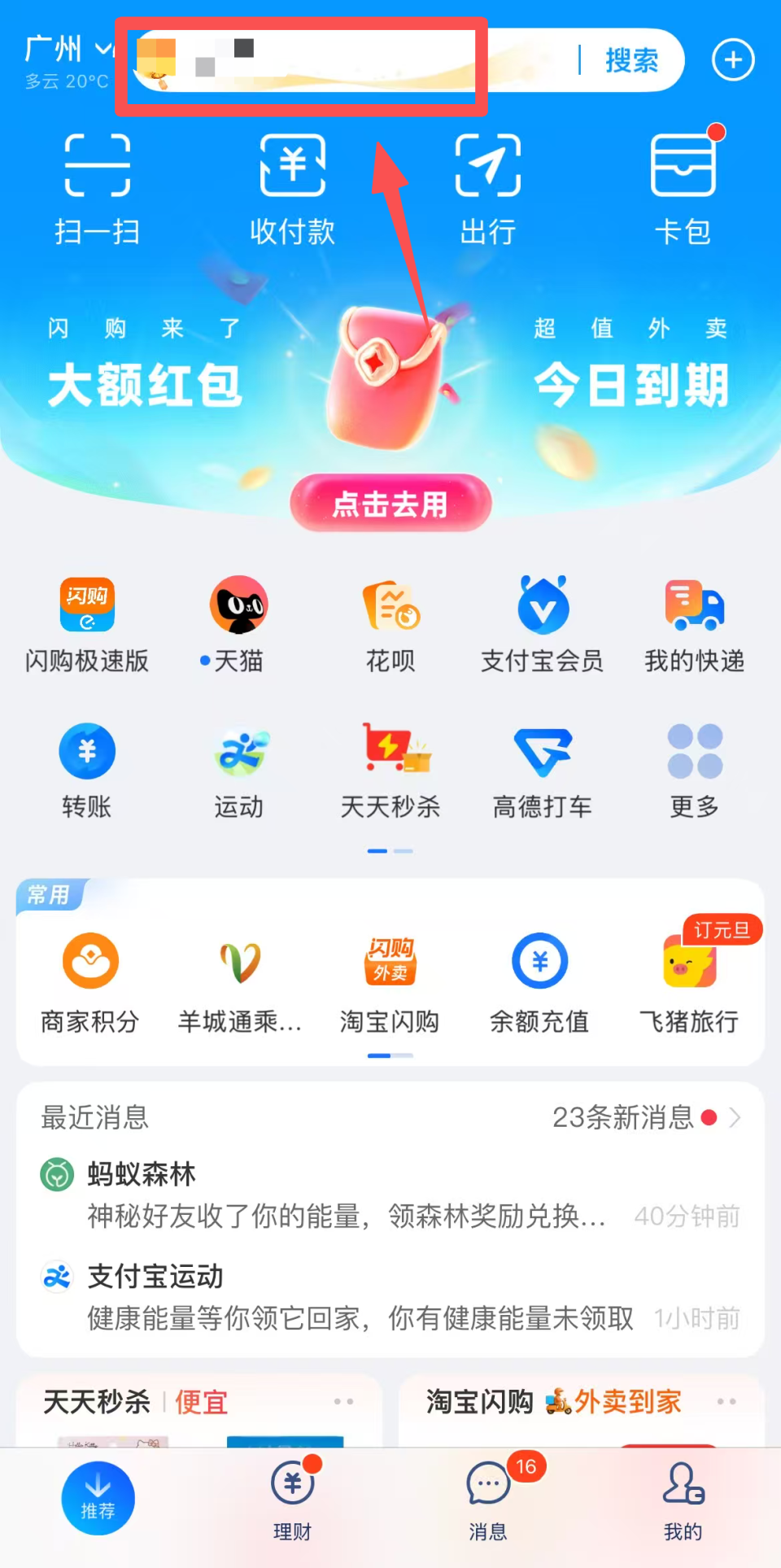Viewport: 781px width, 1568px height.
Task: Open the 卡包 card wallet
Action: point(683,187)
